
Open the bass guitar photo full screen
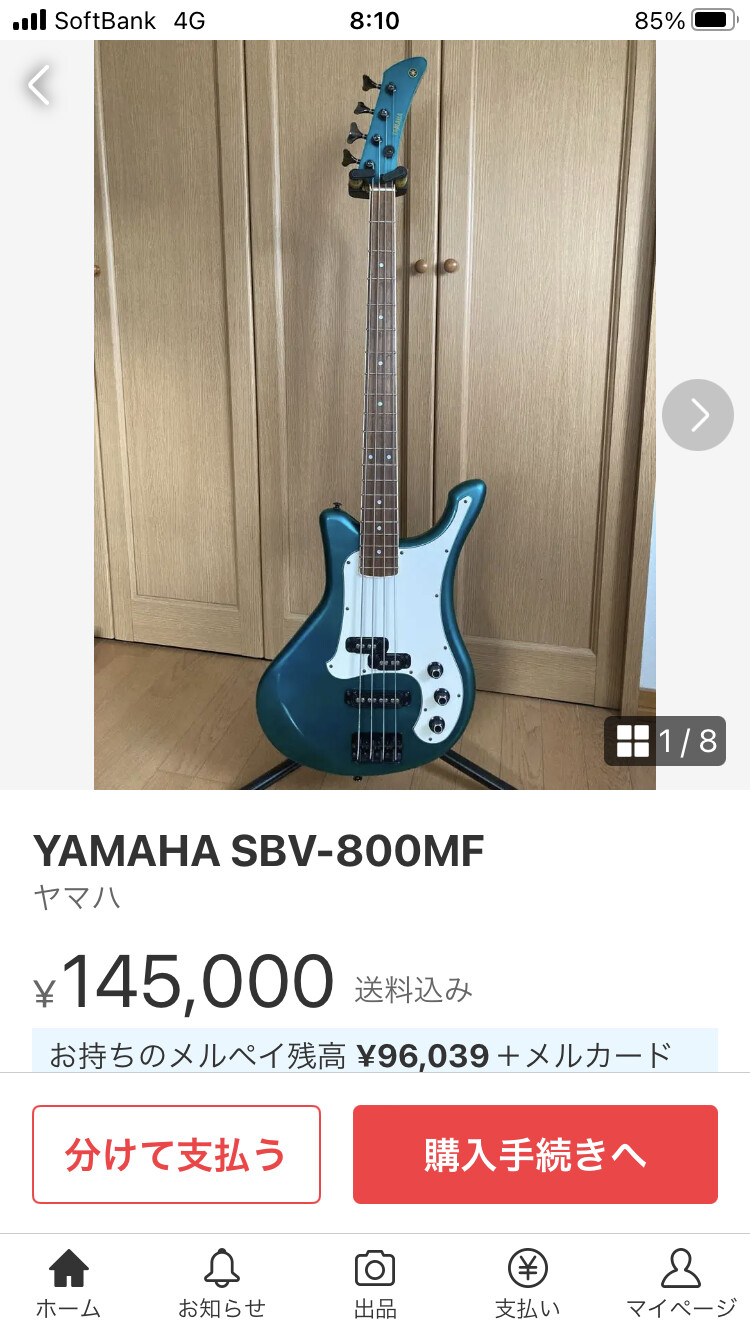(375, 415)
